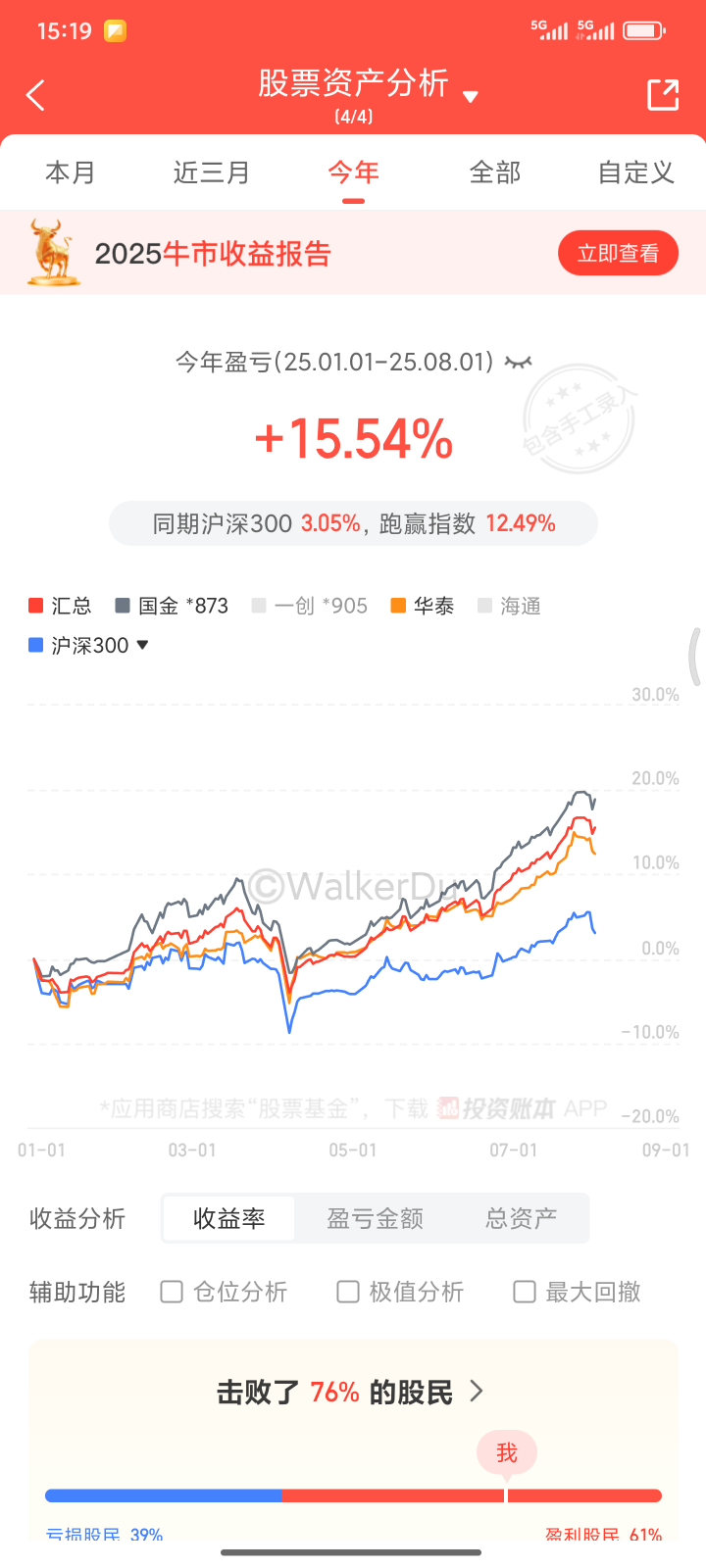Toggle the 汇总 line in the chart legend

pos(61,606)
